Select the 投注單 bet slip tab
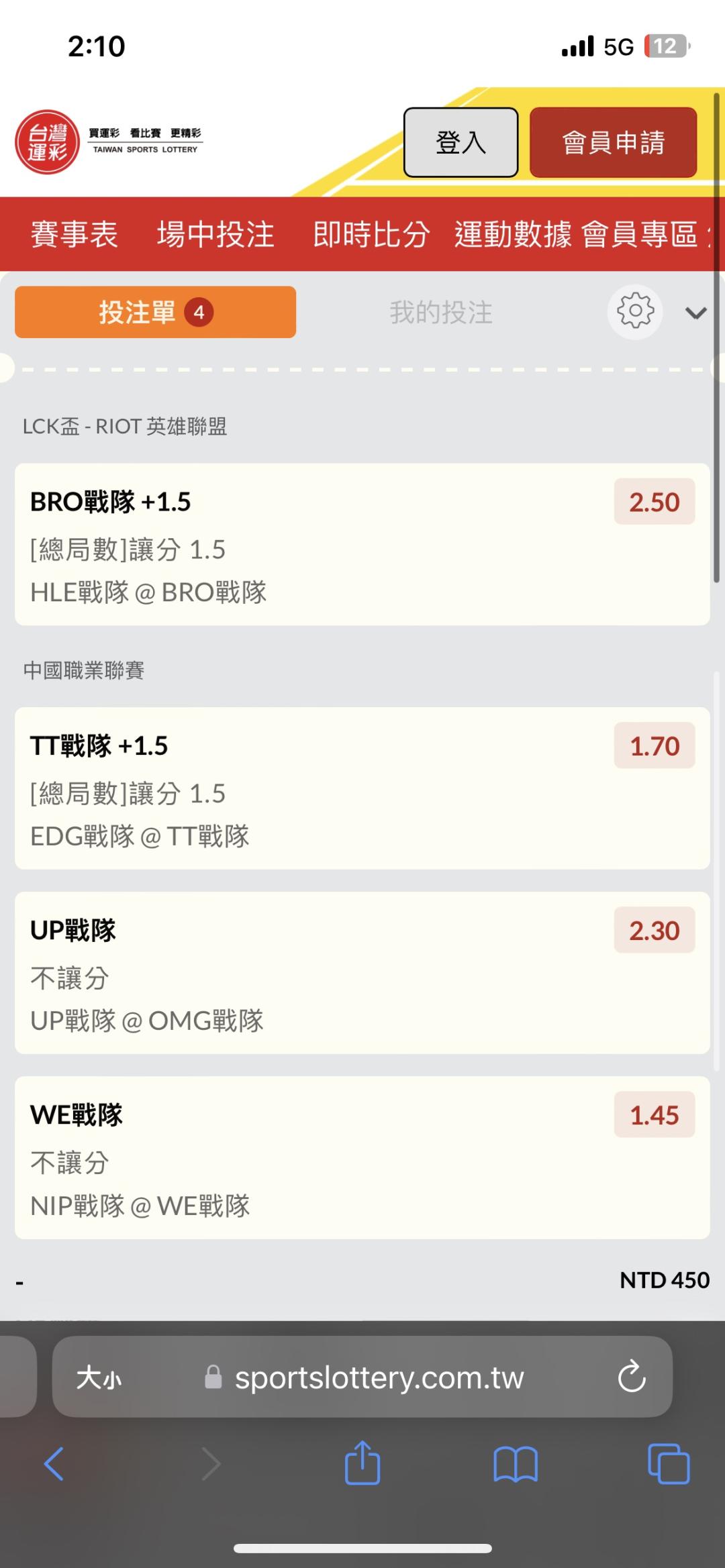 (155, 312)
